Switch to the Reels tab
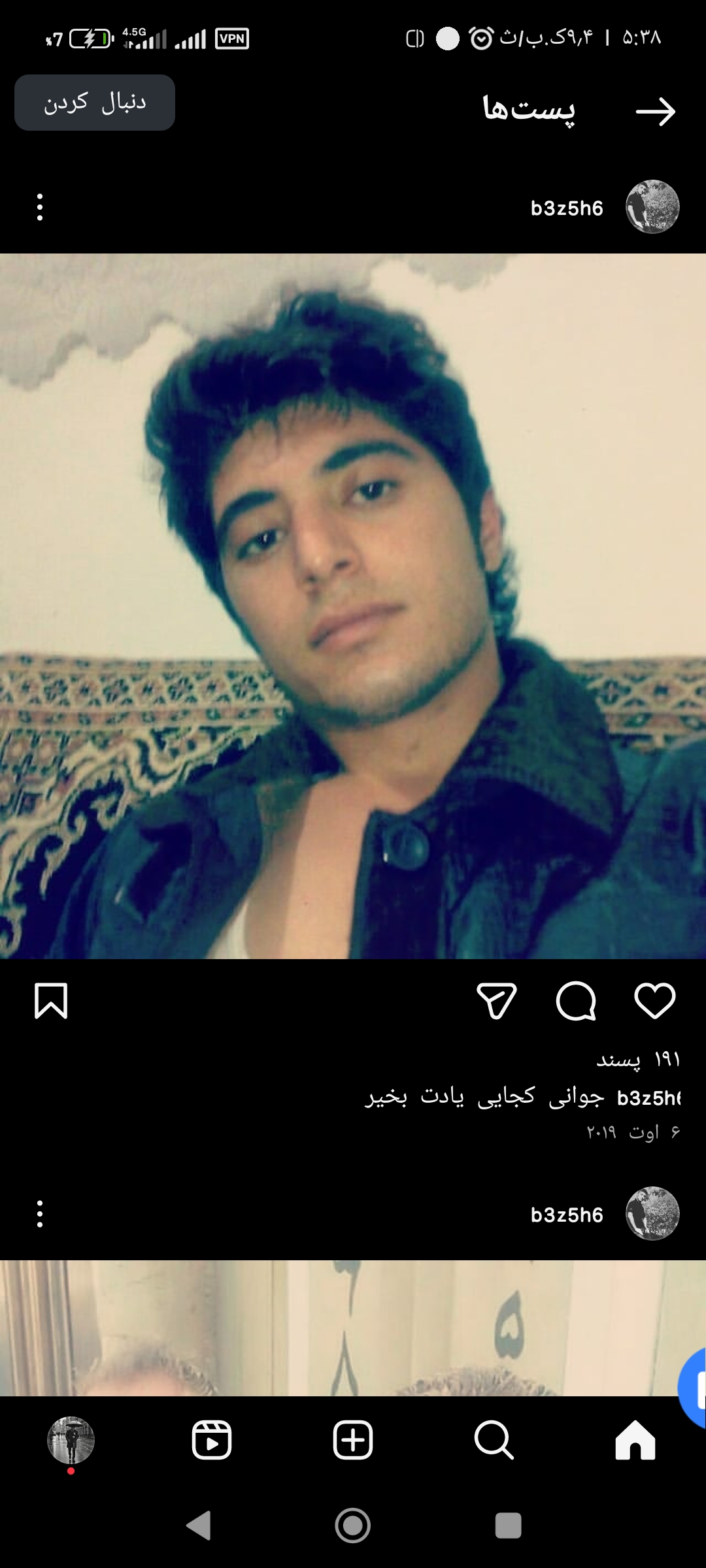 (212, 1440)
